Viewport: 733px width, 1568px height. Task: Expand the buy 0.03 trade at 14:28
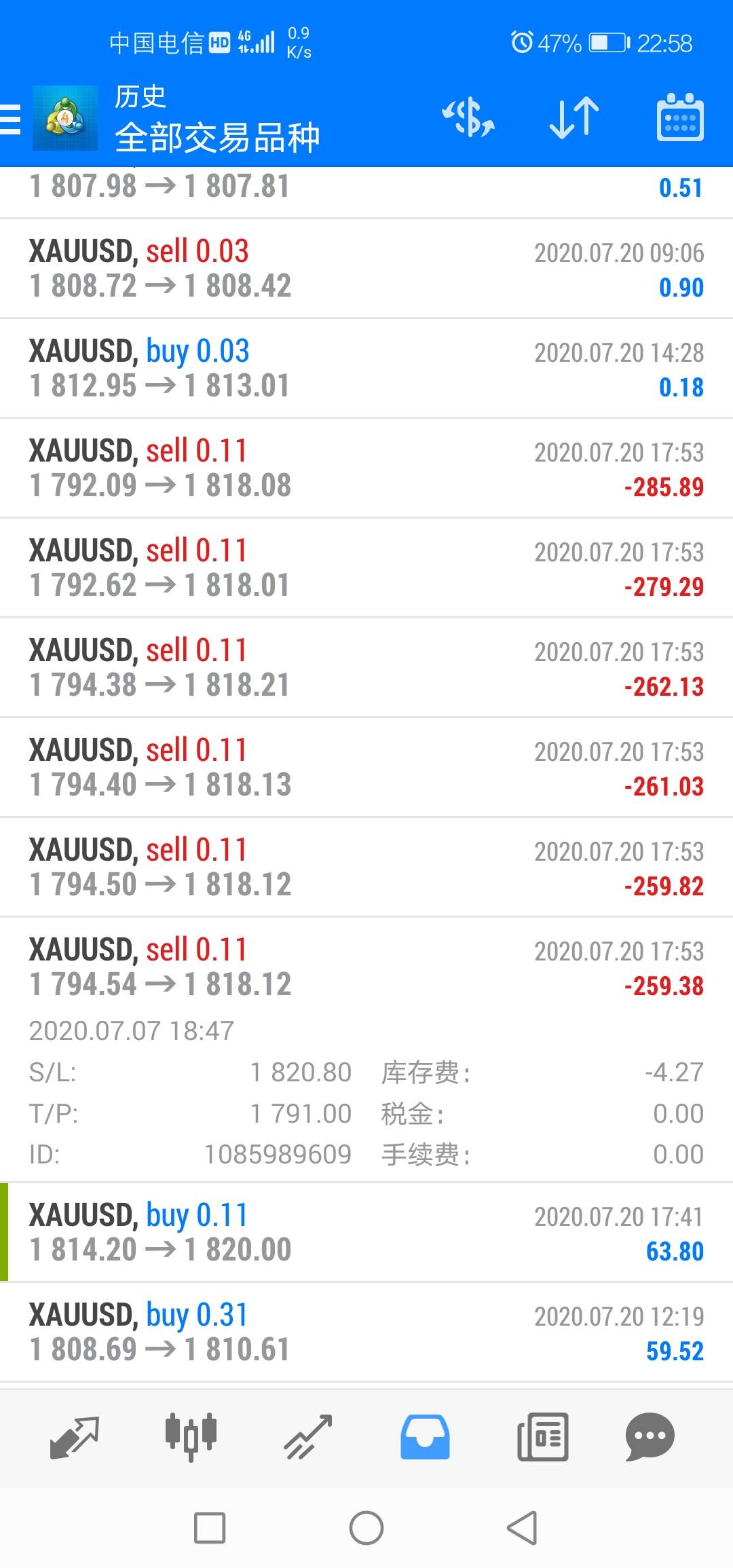366,368
